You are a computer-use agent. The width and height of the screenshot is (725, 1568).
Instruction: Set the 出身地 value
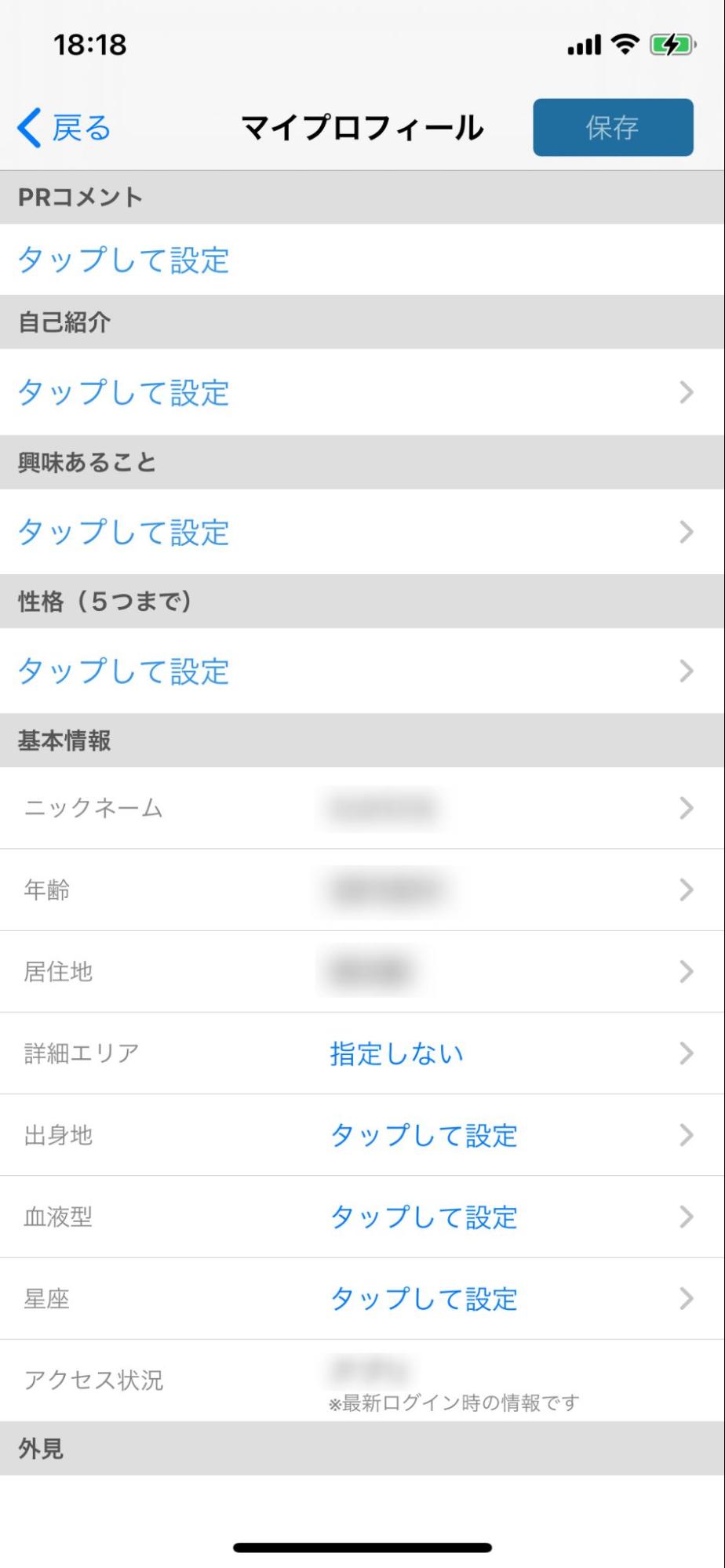(424, 1135)
